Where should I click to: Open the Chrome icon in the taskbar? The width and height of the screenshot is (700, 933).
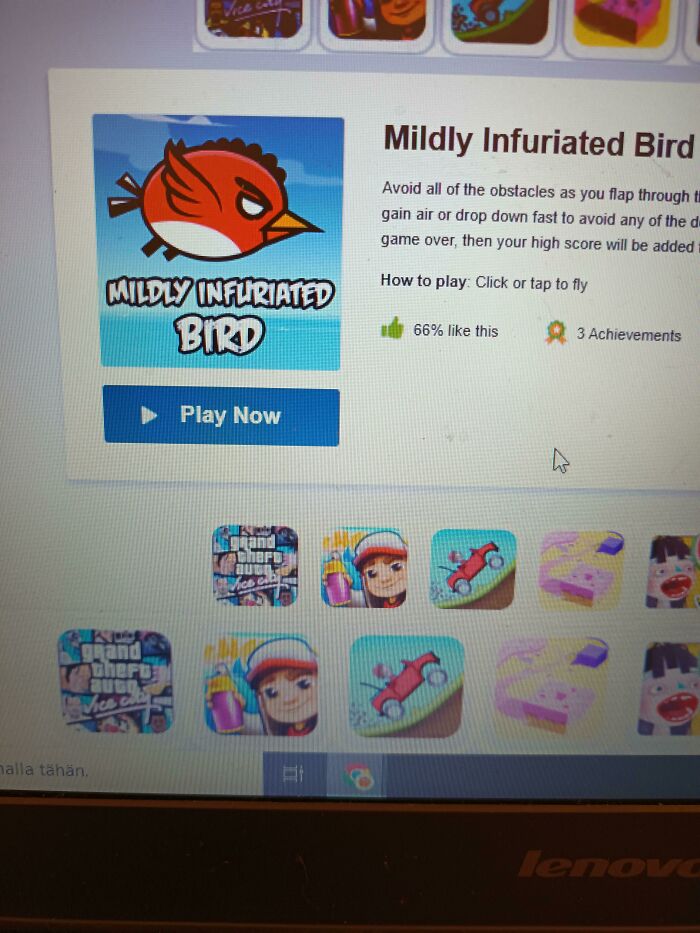[x=358, y=776]
